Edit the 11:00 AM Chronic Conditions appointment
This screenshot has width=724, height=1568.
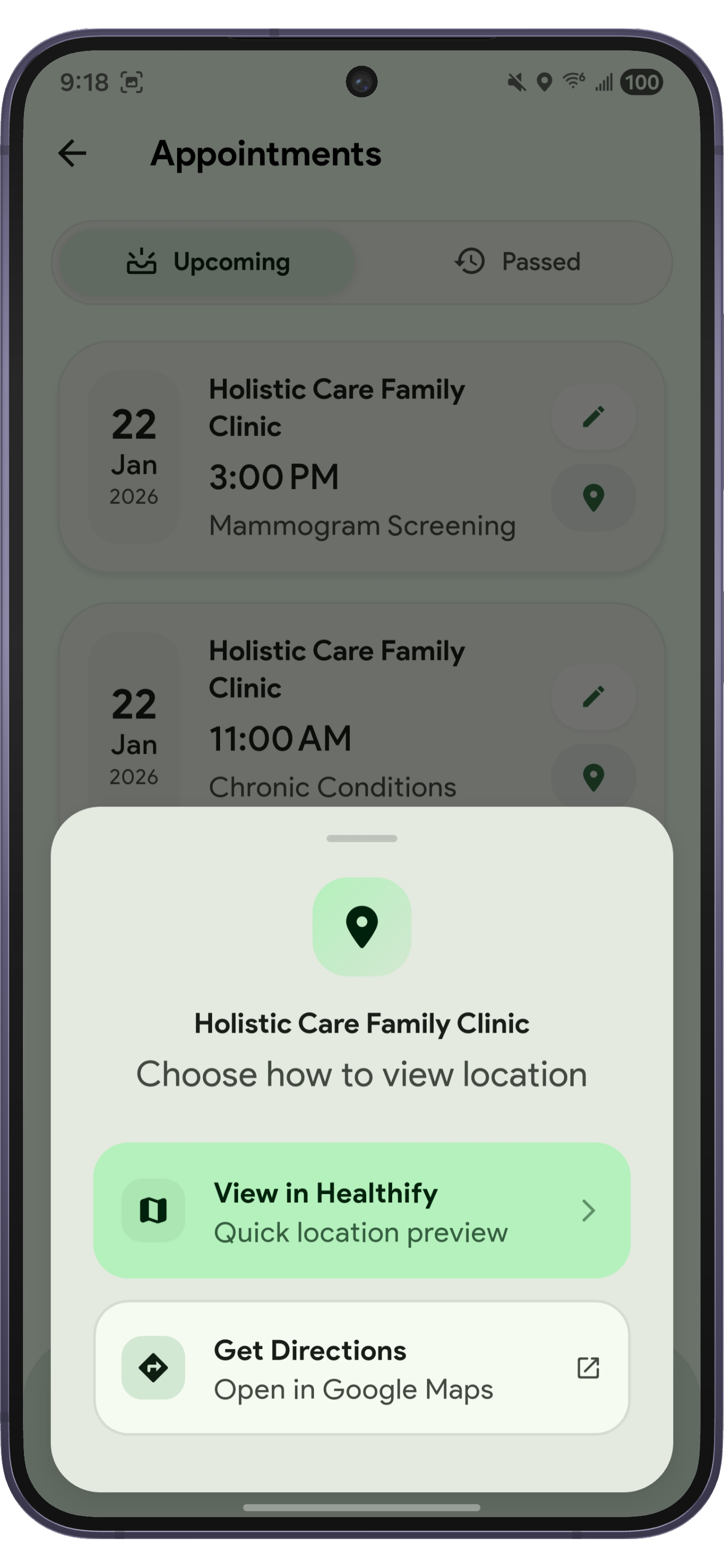pos(593,696)
